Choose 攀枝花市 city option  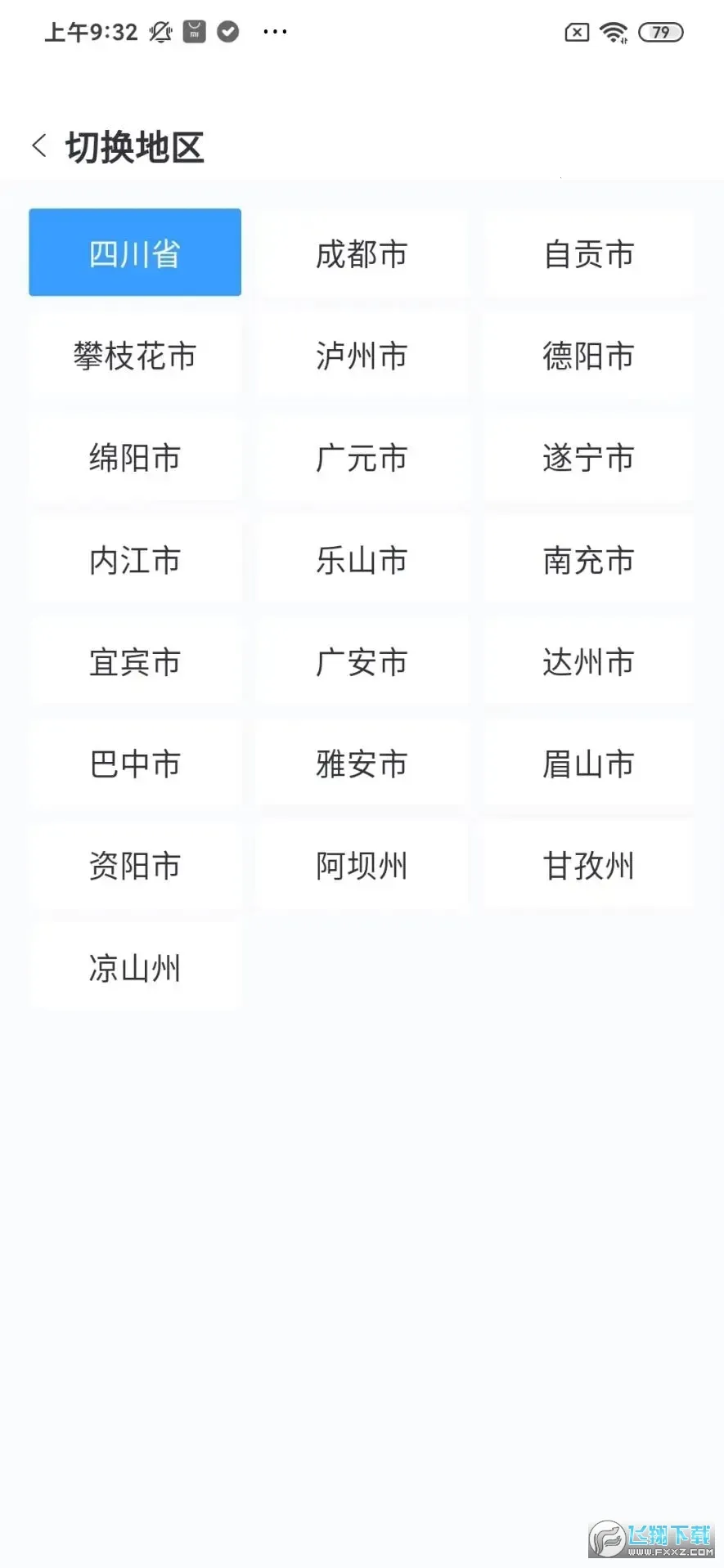[135, 356]
